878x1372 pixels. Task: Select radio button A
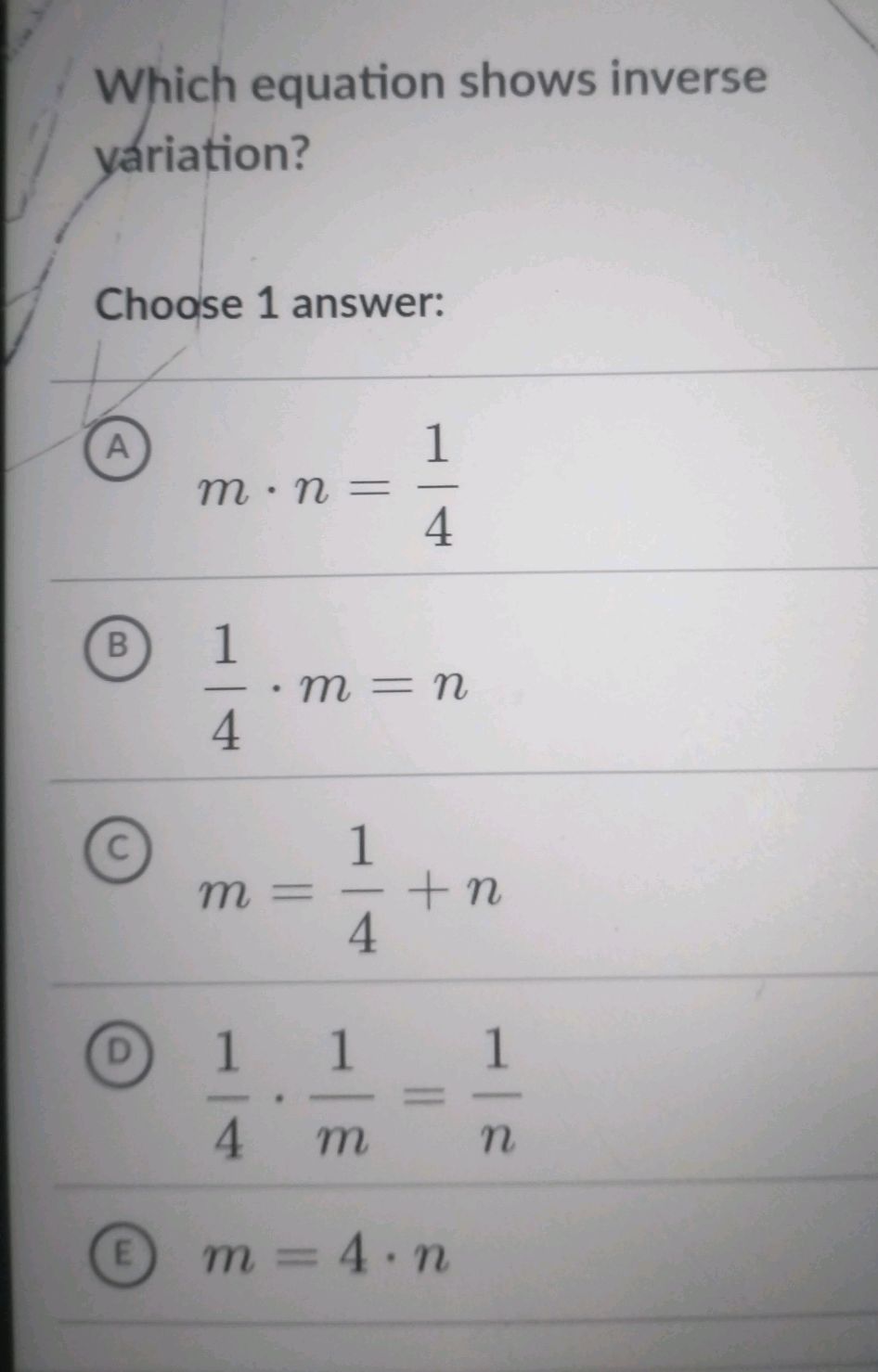tap(119, 447)
